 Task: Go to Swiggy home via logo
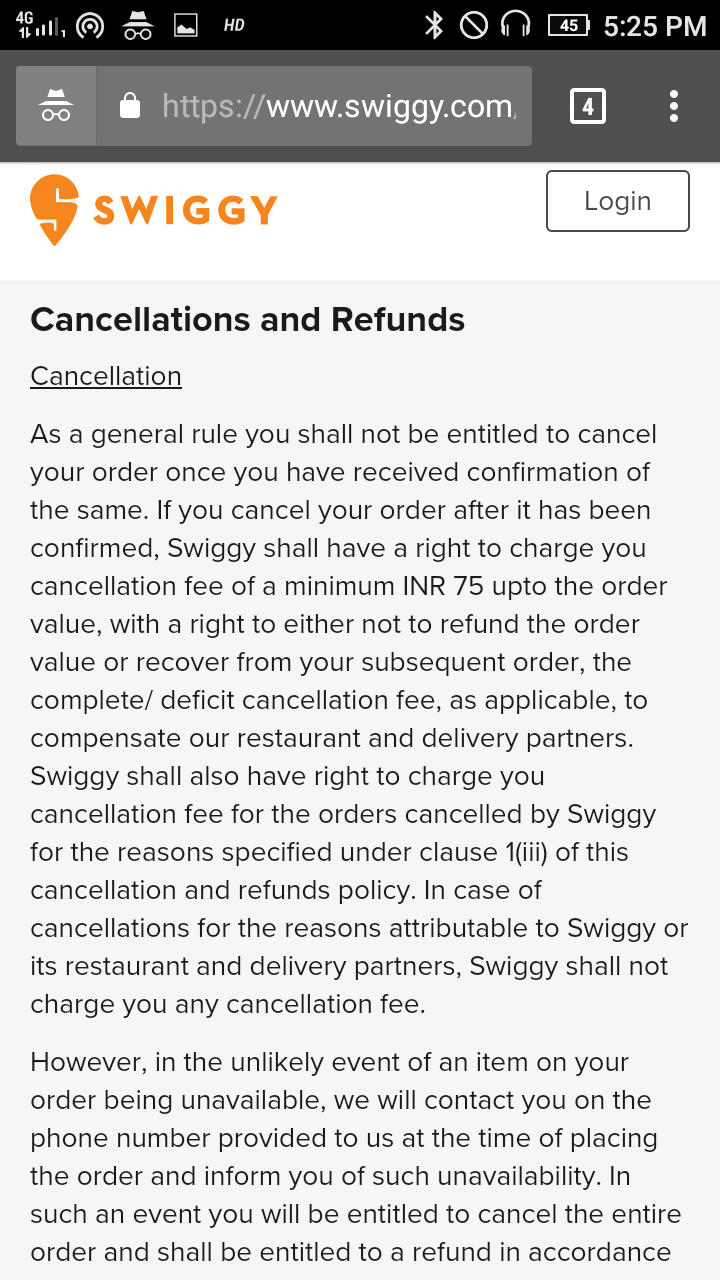click(154, 210)
